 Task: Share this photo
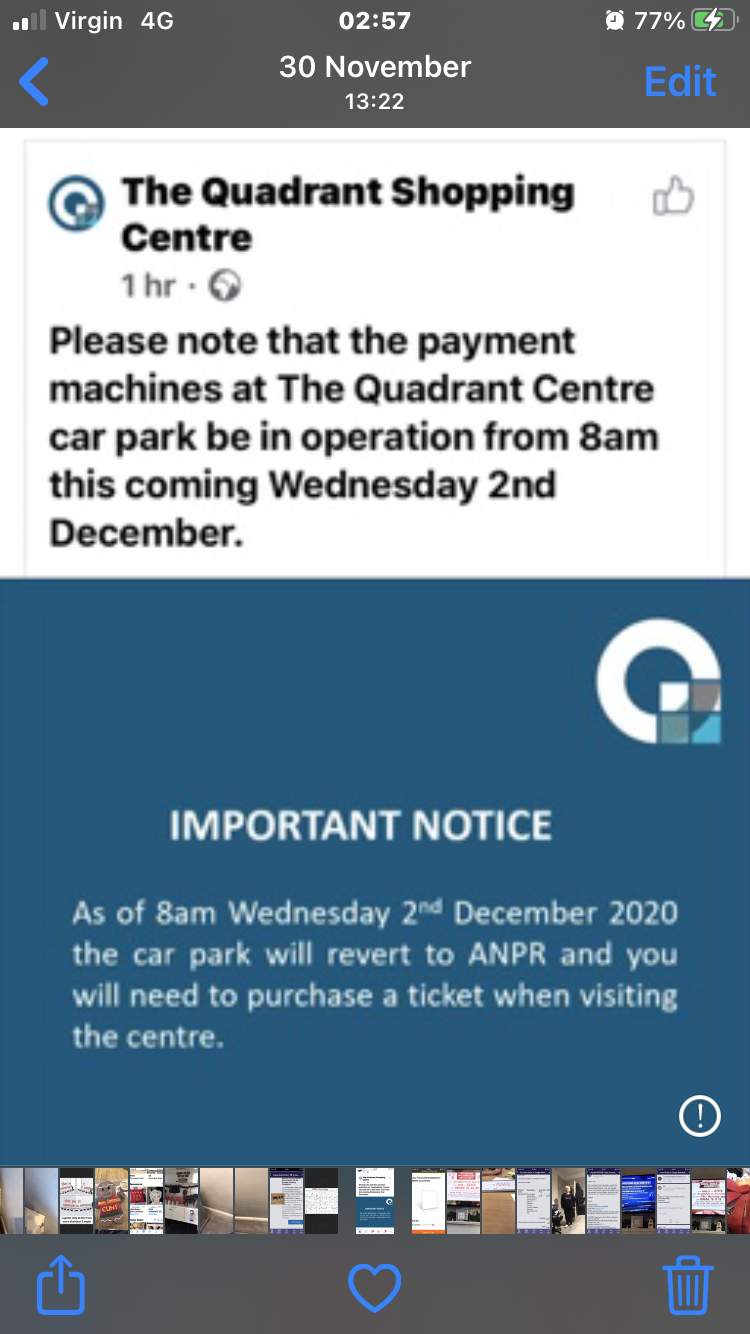pos(60,1286)
